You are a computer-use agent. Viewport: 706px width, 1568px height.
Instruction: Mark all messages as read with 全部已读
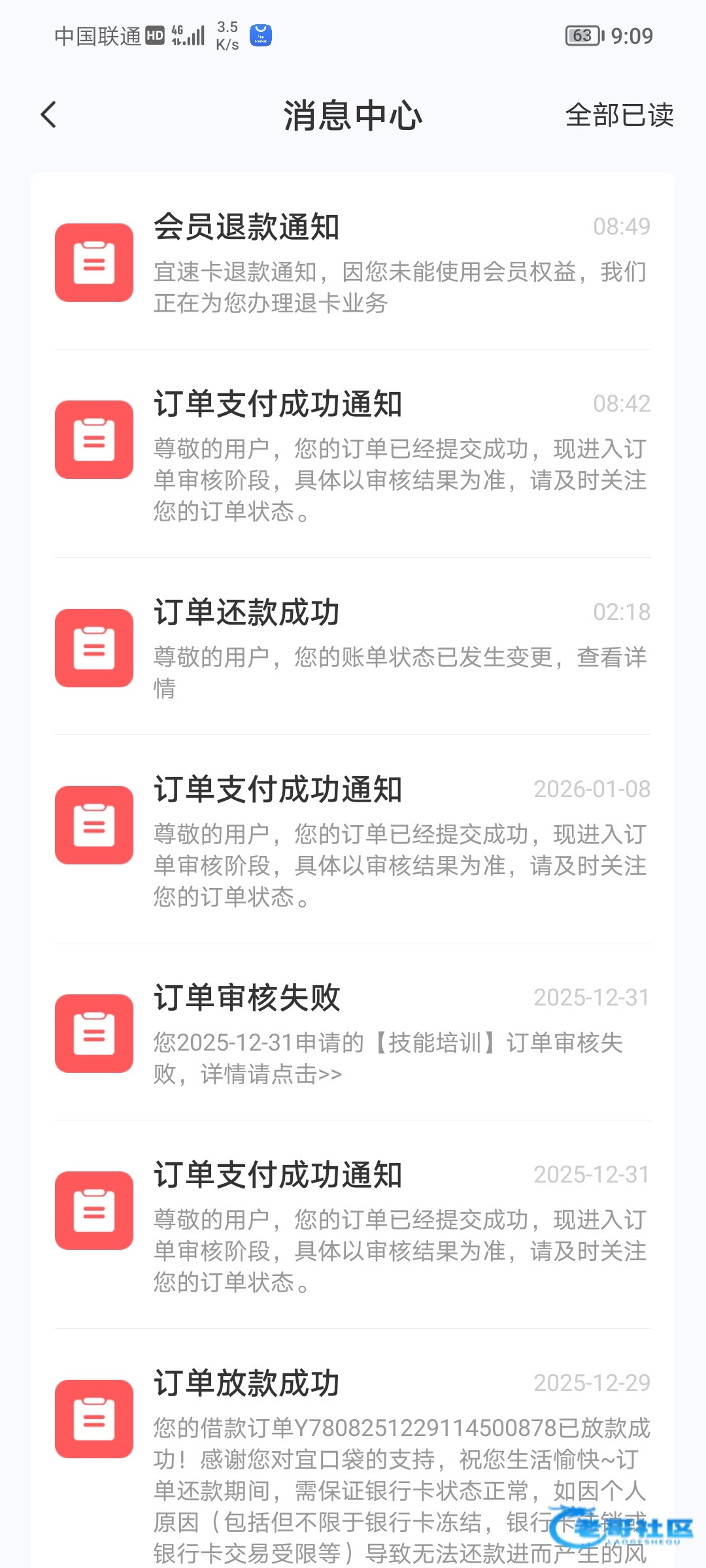point(619,115)
